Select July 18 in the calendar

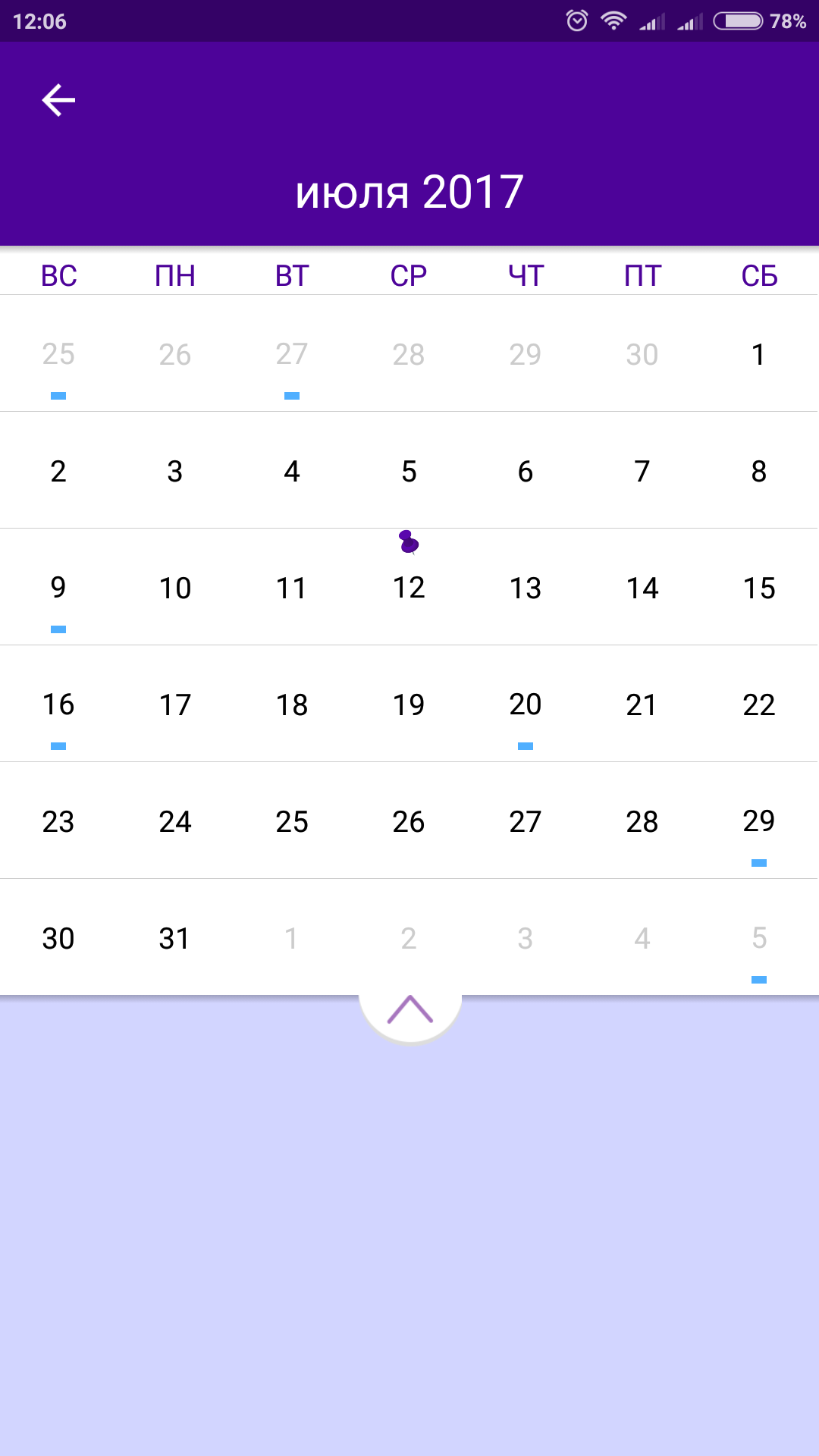pyautogui.click(x=292, y=704)
